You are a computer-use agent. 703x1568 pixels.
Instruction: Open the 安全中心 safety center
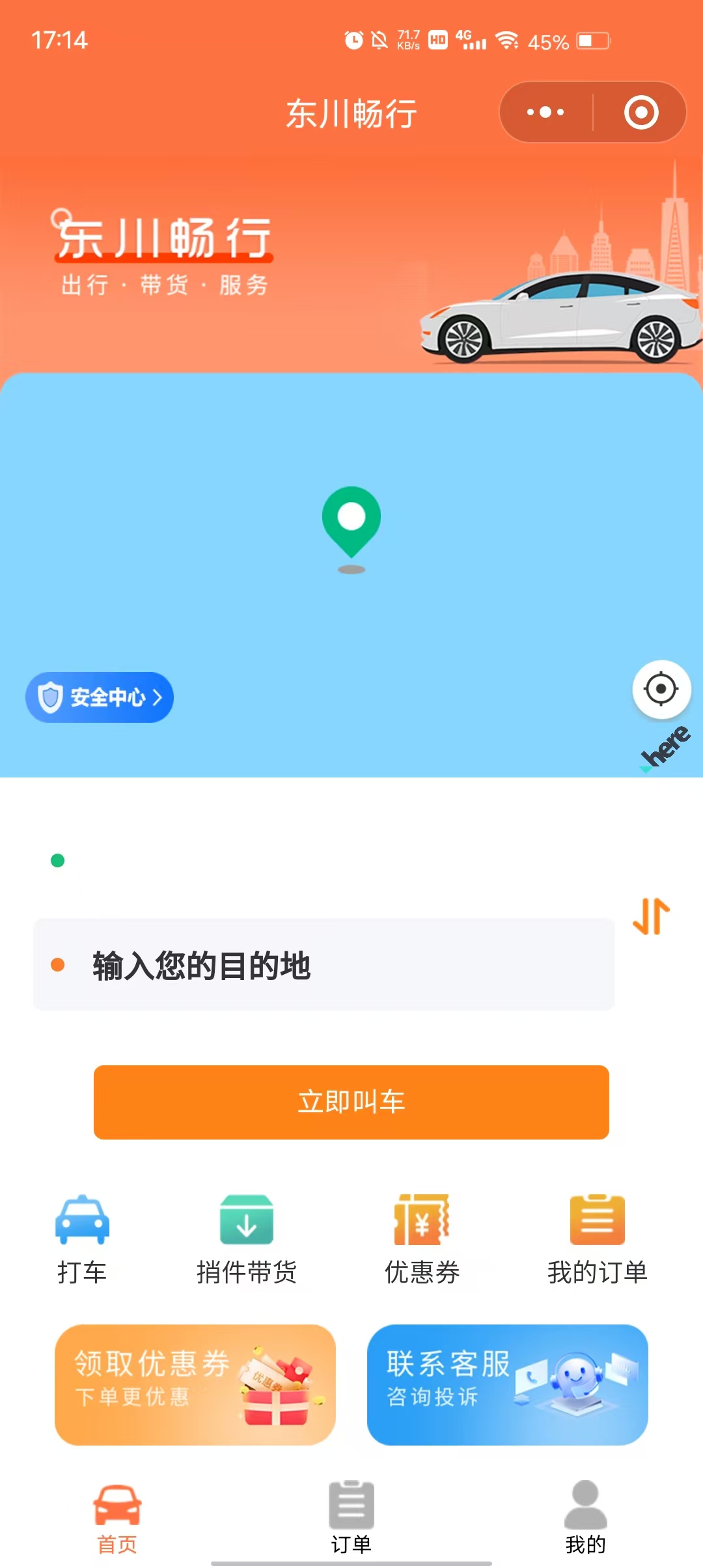tap(100, 697)
